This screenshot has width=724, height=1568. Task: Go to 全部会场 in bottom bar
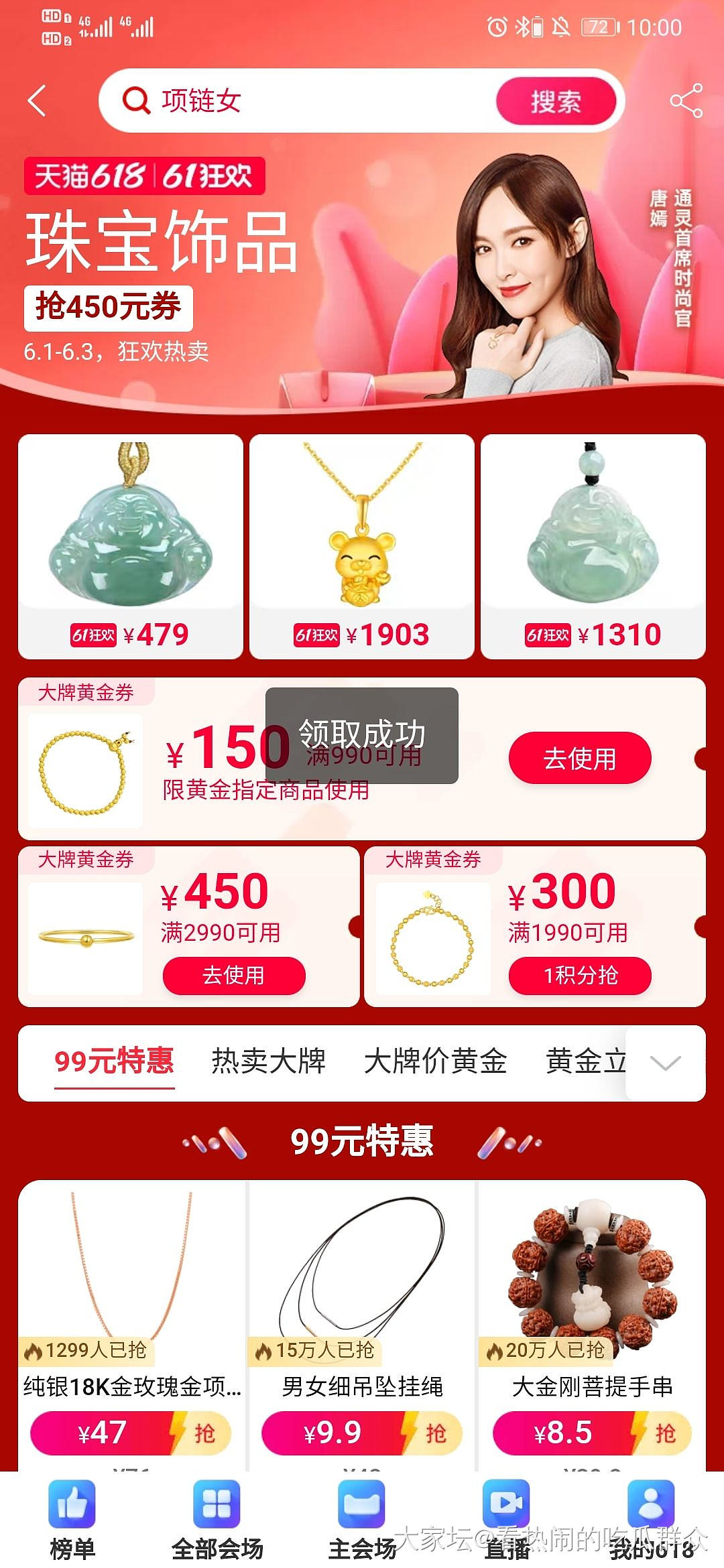[x=217, y=1520]
